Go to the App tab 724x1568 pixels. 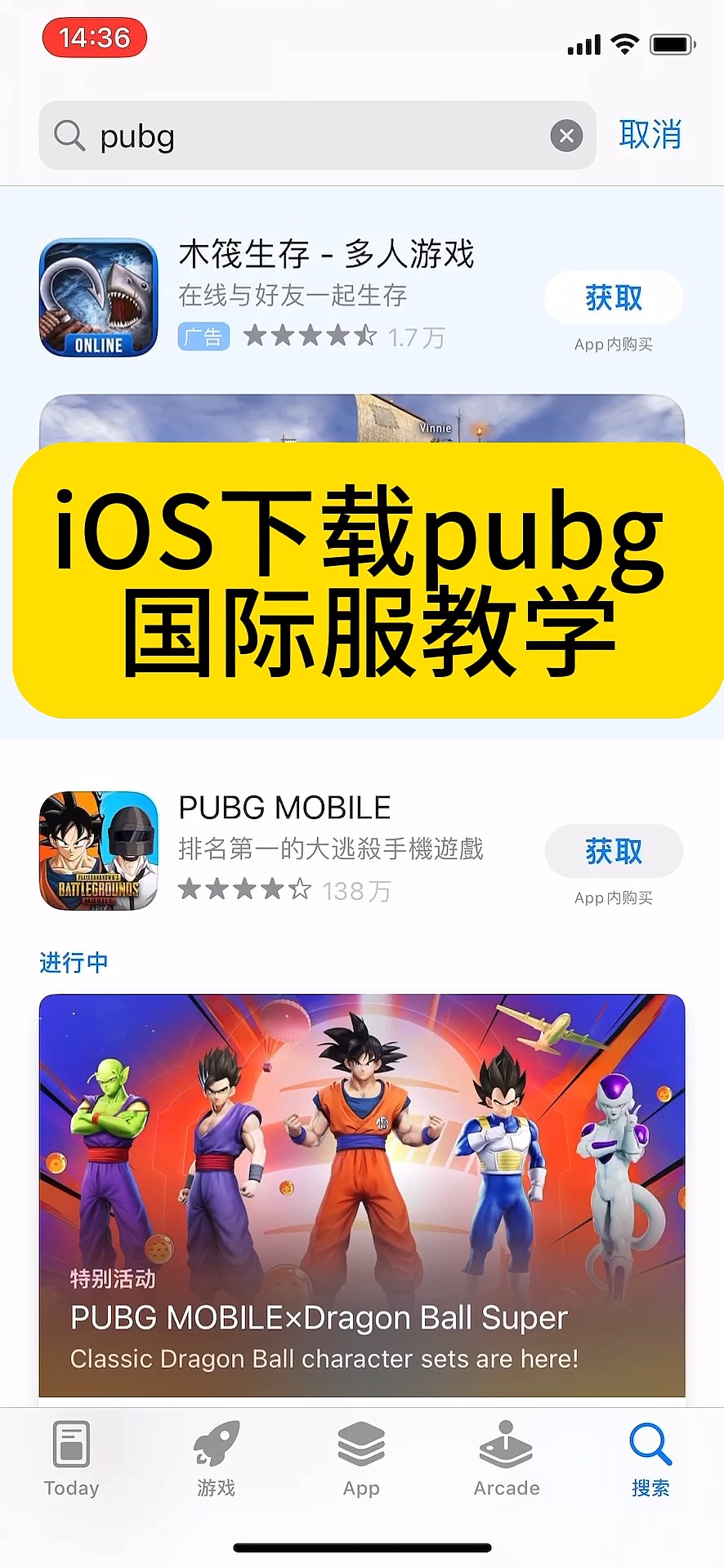[x=361, y=1459]
